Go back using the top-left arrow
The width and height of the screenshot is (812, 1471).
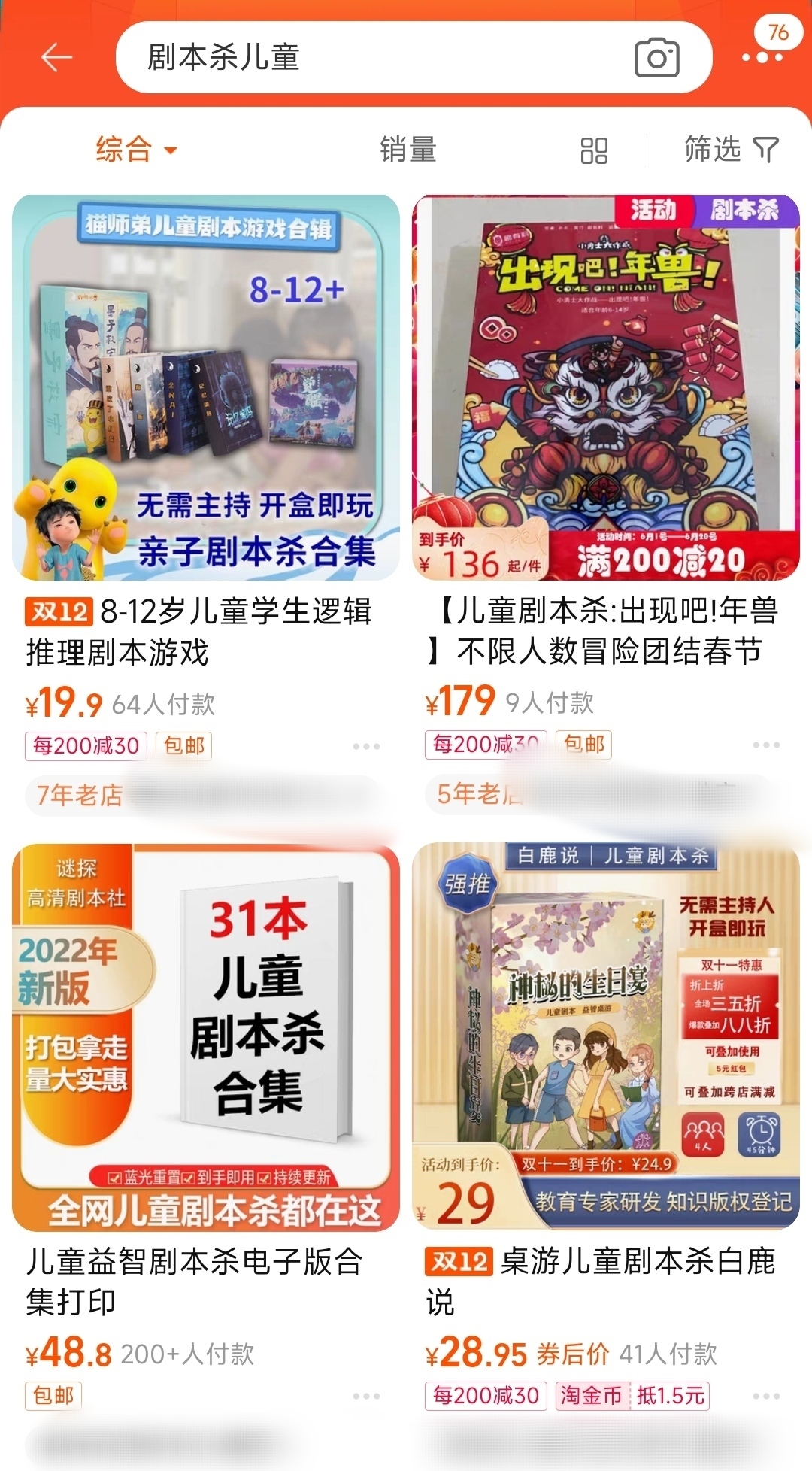[x=56, y=57]
